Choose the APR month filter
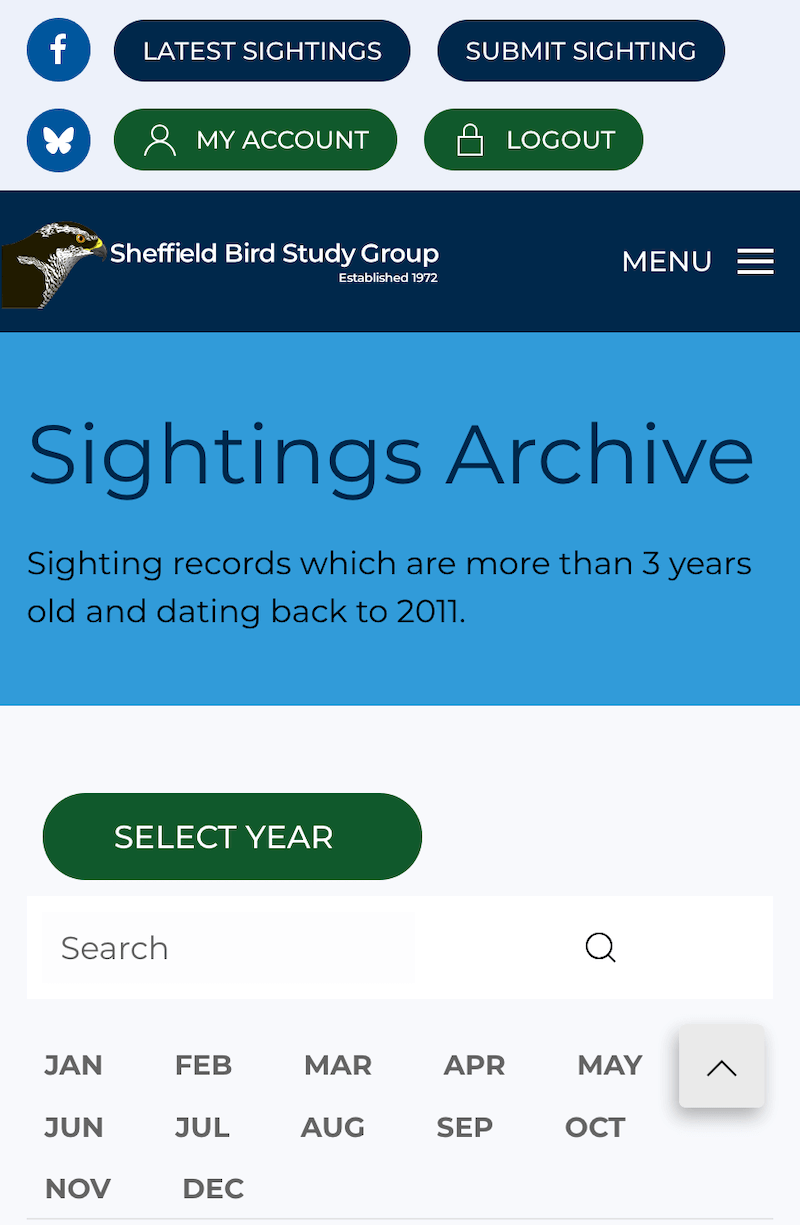The height and width of the screenshot is (1225, 800). pos(474,1065)
